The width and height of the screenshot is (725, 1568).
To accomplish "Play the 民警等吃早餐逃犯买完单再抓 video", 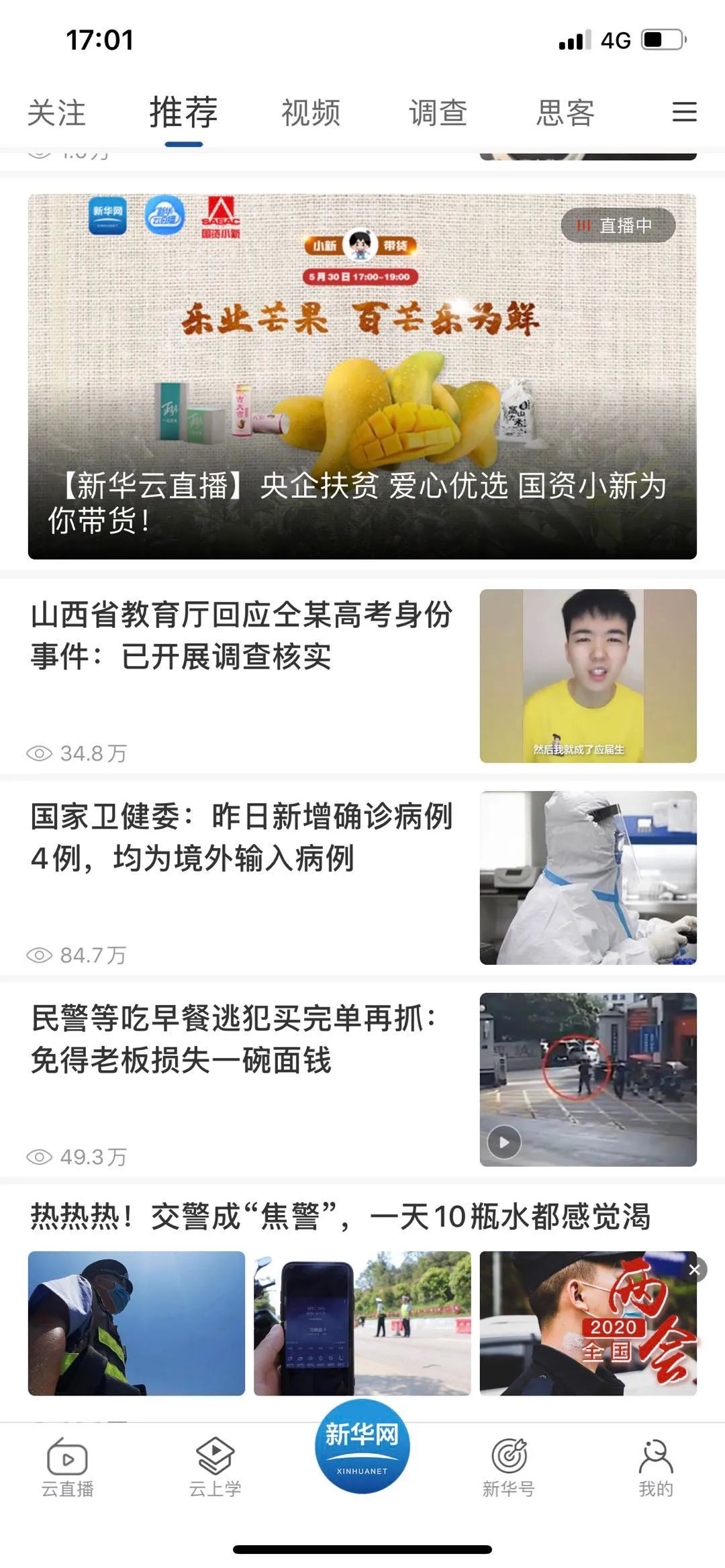I will click(x=503, y=1142).
